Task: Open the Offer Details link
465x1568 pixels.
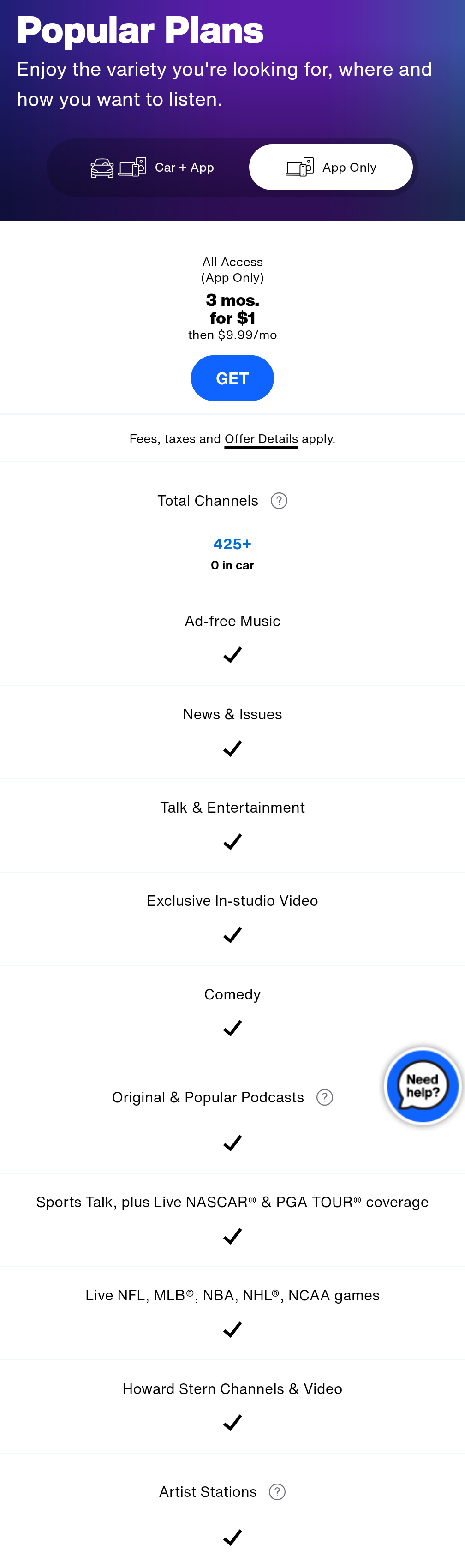Action: [x=261, y=439]
